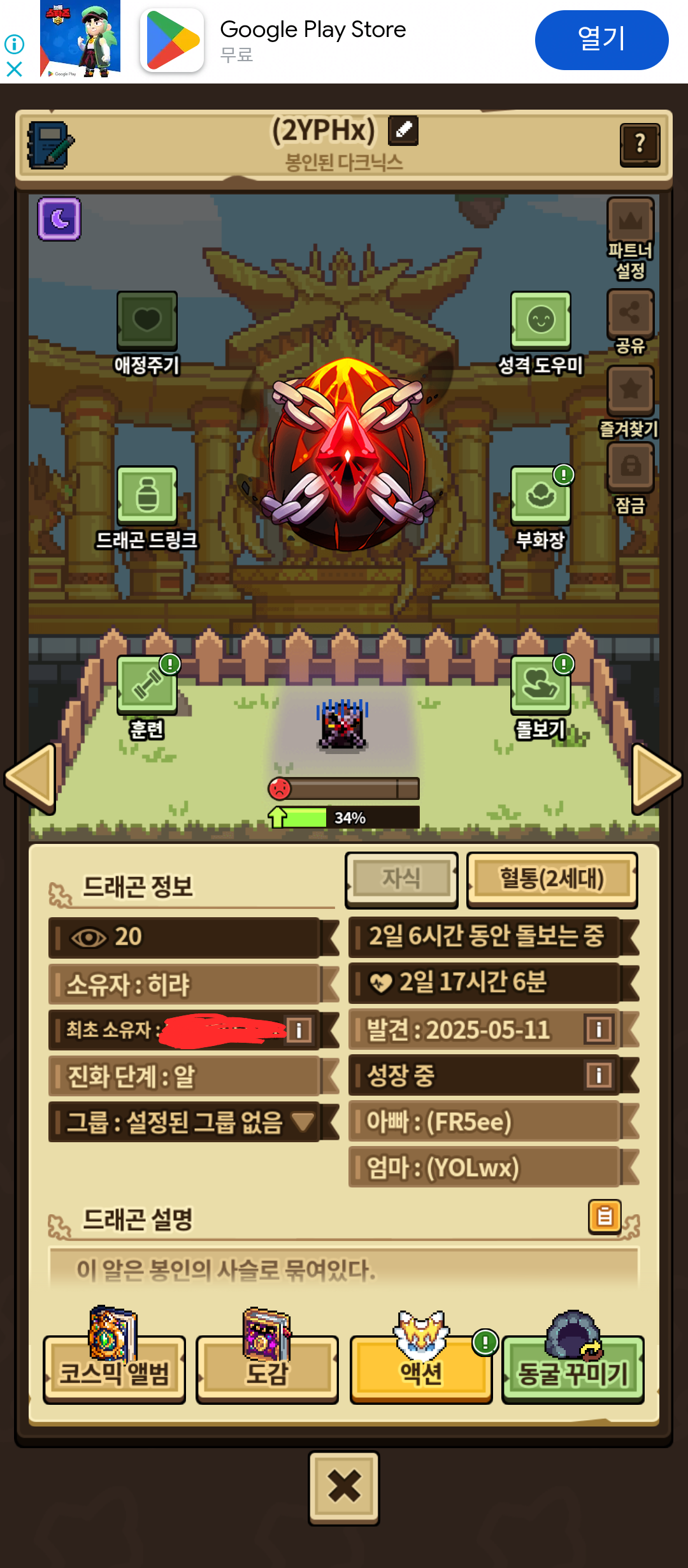This screenshot has width=688, height=1568.
Task: View the 혈통(2세대) lineage
Action: click(552, 880)
